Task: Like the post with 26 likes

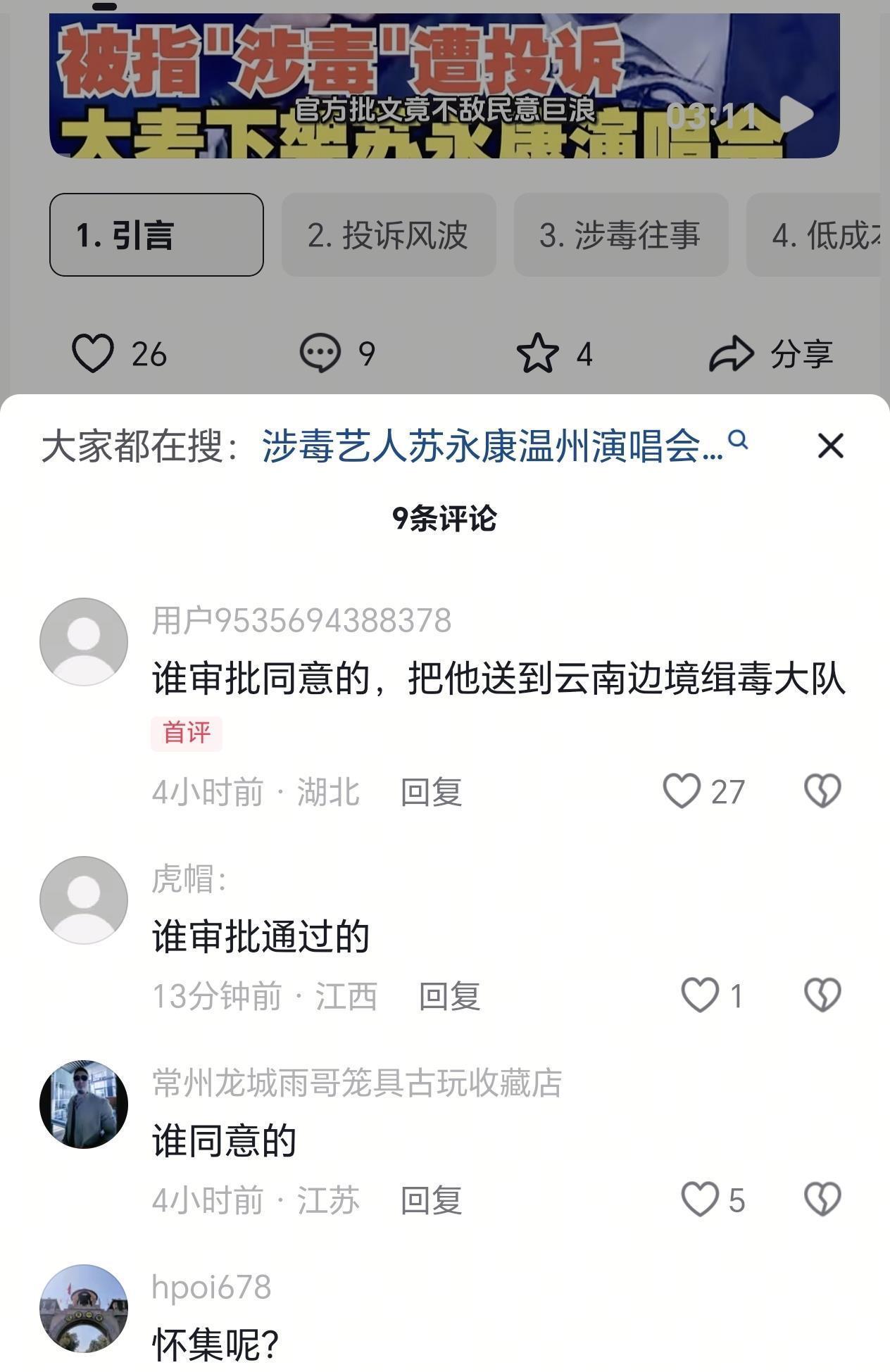Action: [x=94, y=353]
